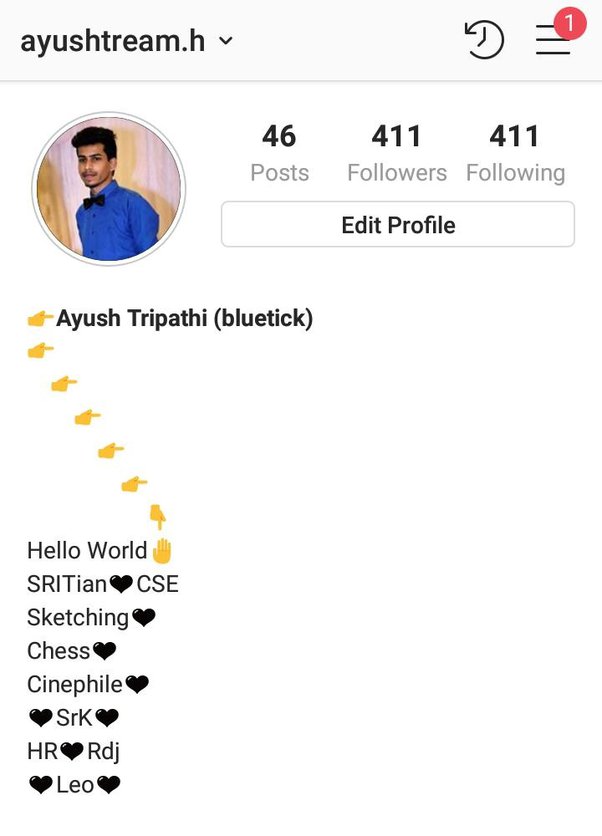This screenshot has width=602, height=836.
Task: Show the 46 Posts
Action: tap(279, 153)
